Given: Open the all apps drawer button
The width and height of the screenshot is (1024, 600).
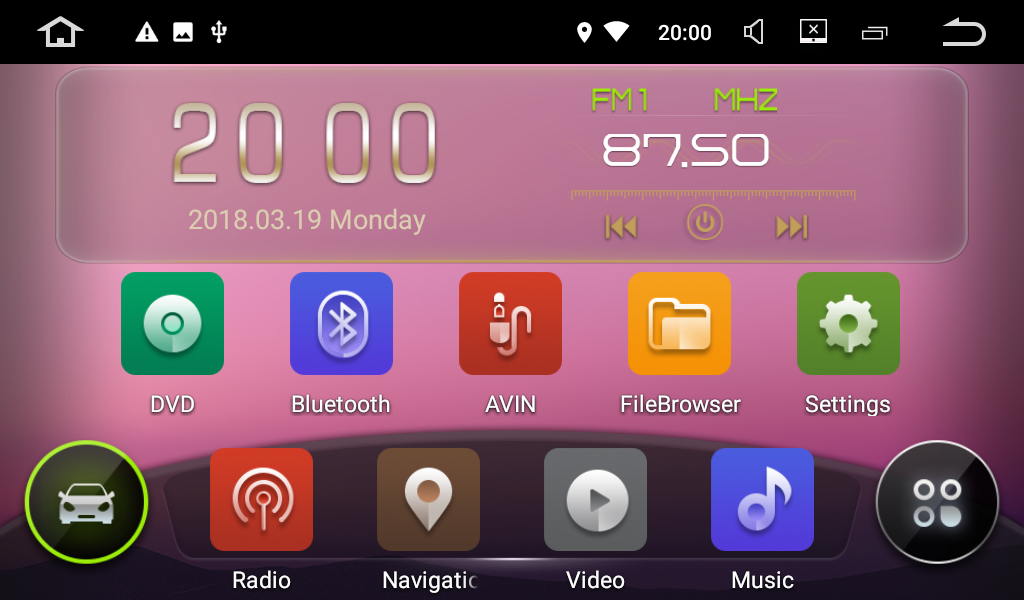Looking at the screenshot, I should (937, 502).
